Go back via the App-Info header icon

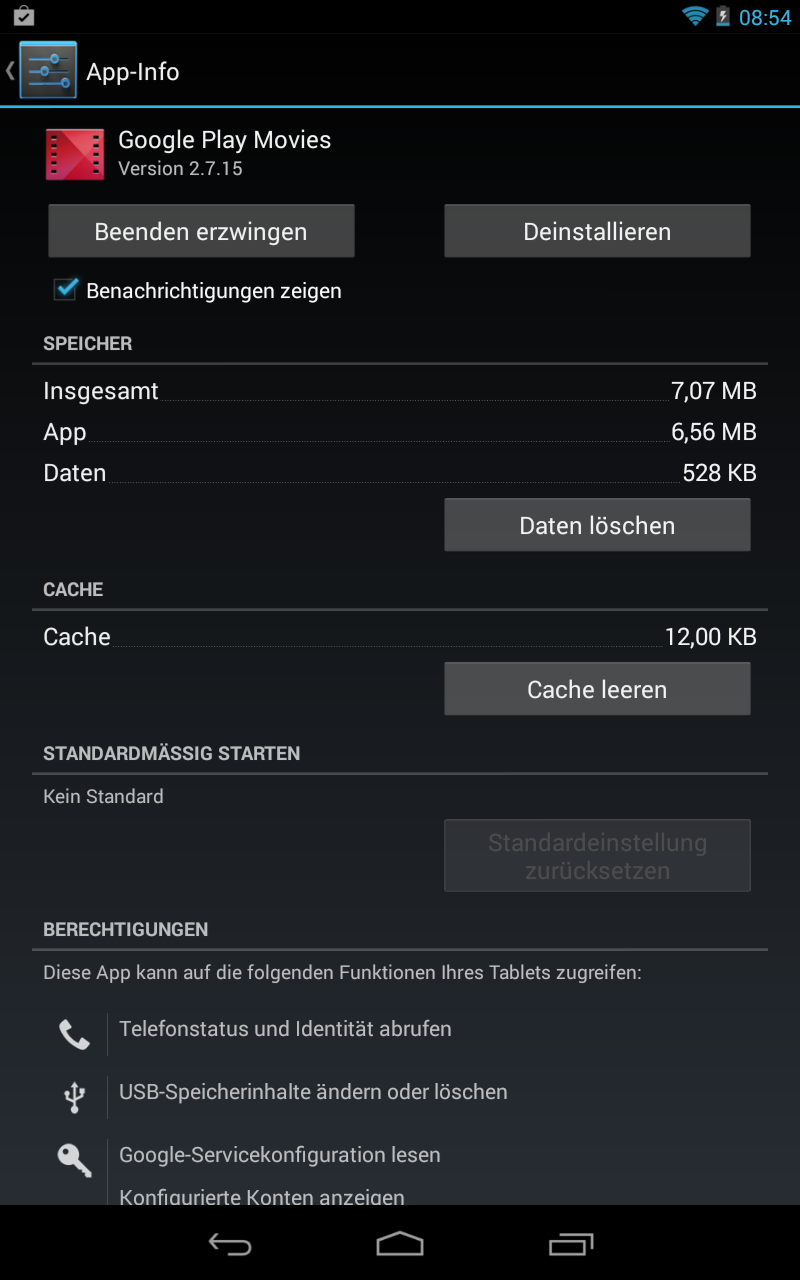[x=47, y=71]
